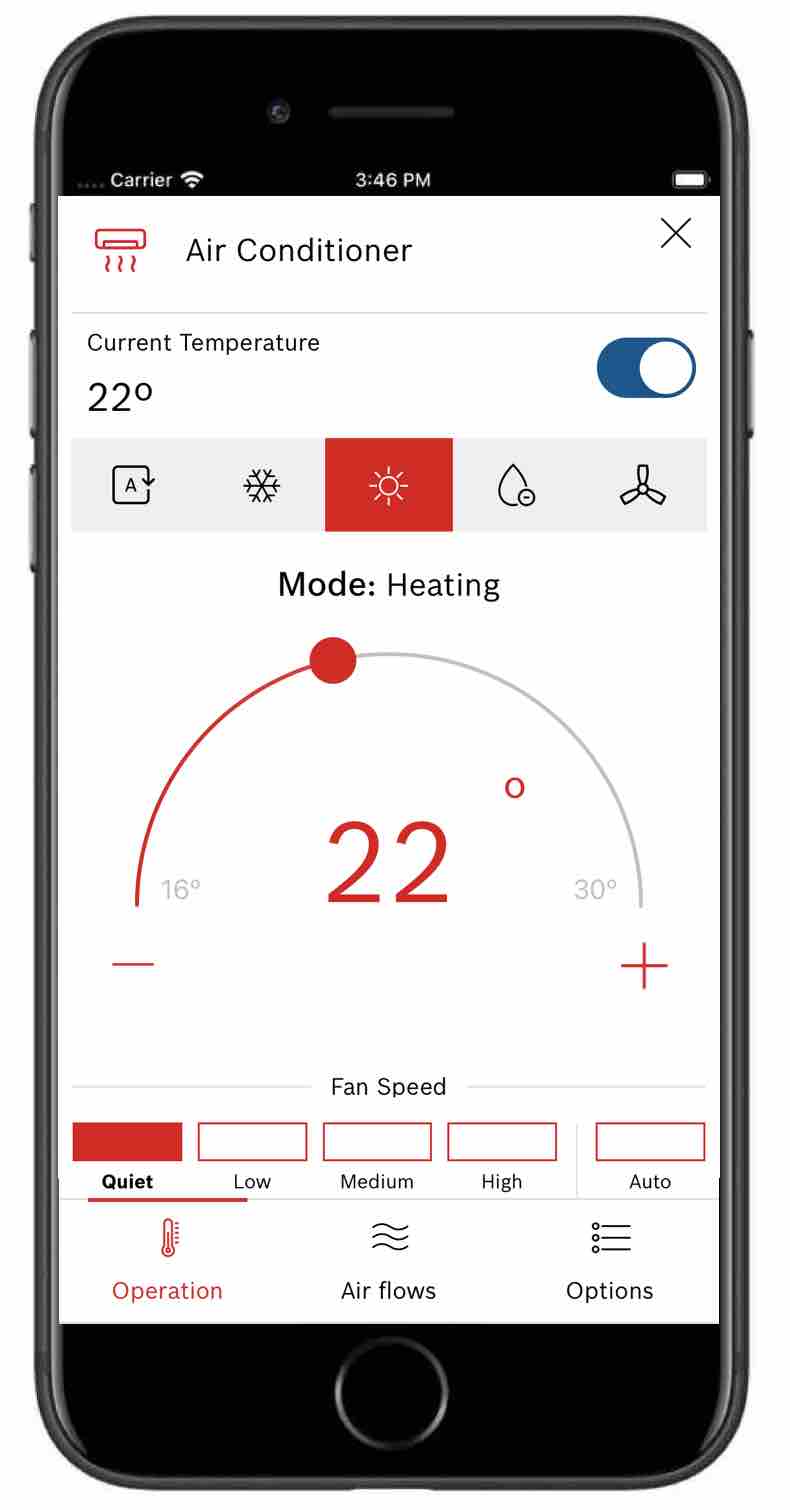Open the Operation tab

[167, 1261]
